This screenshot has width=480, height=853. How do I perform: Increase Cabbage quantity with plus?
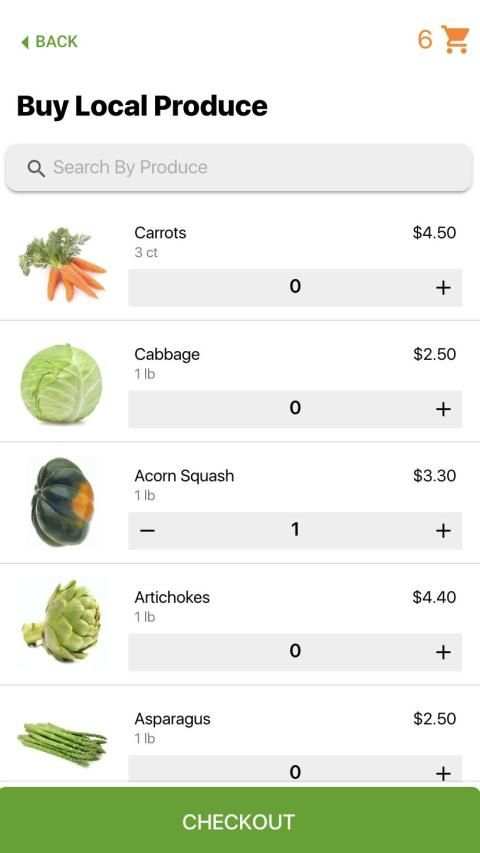coord(443,409)
